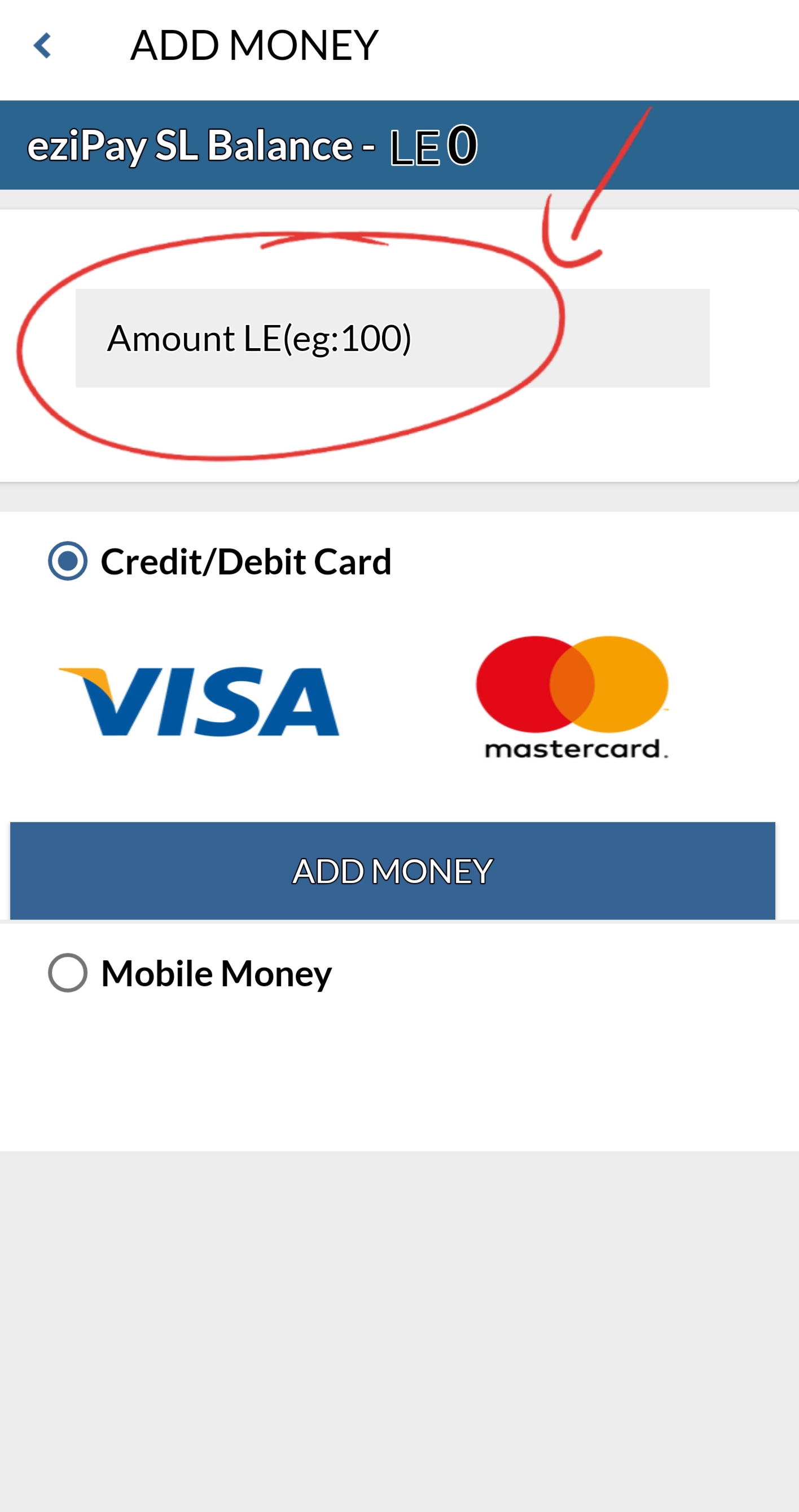799x1512 pixels.
Task: Tap the Amount LE input field
Action: click(x=392, y=338)
